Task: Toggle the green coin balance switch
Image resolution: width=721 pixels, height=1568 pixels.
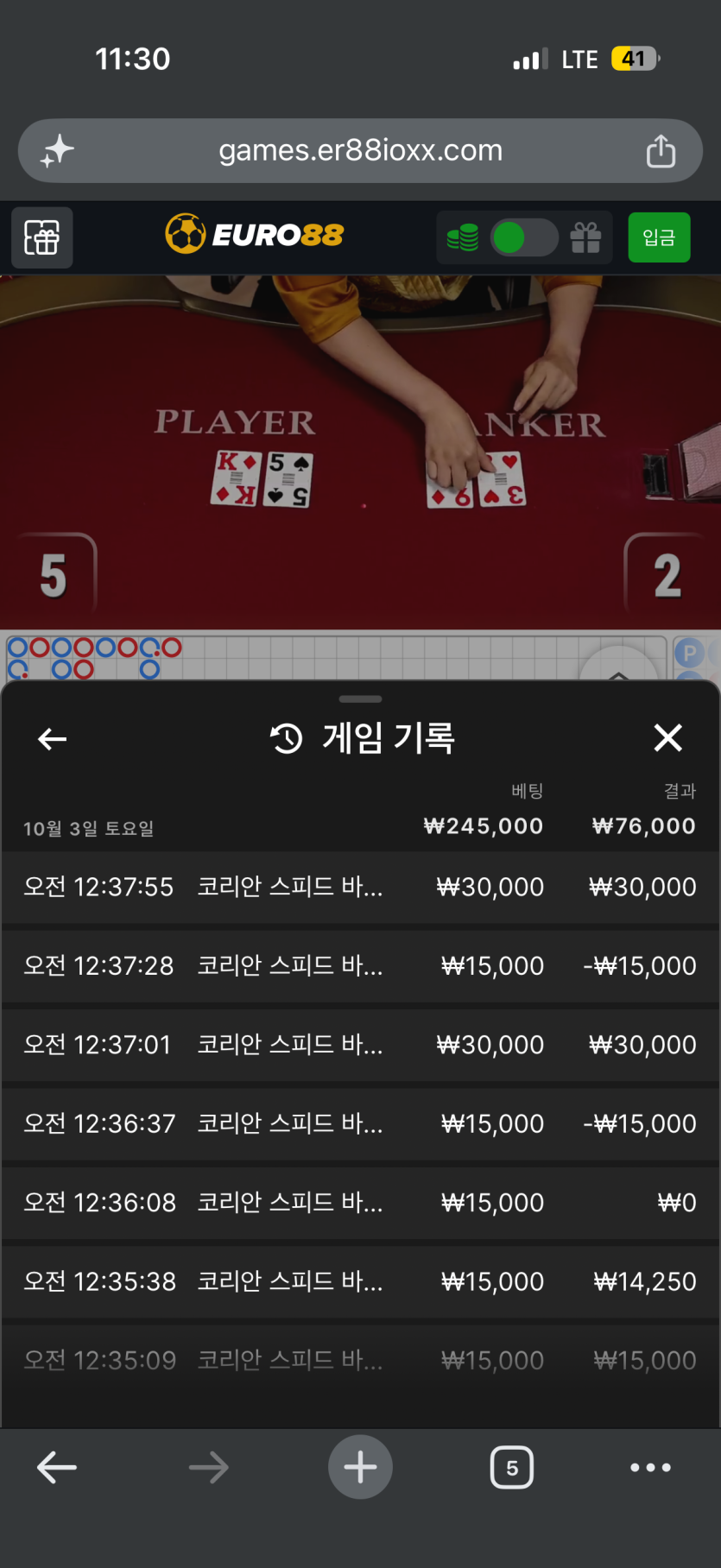Action: (x=524, y=237)
